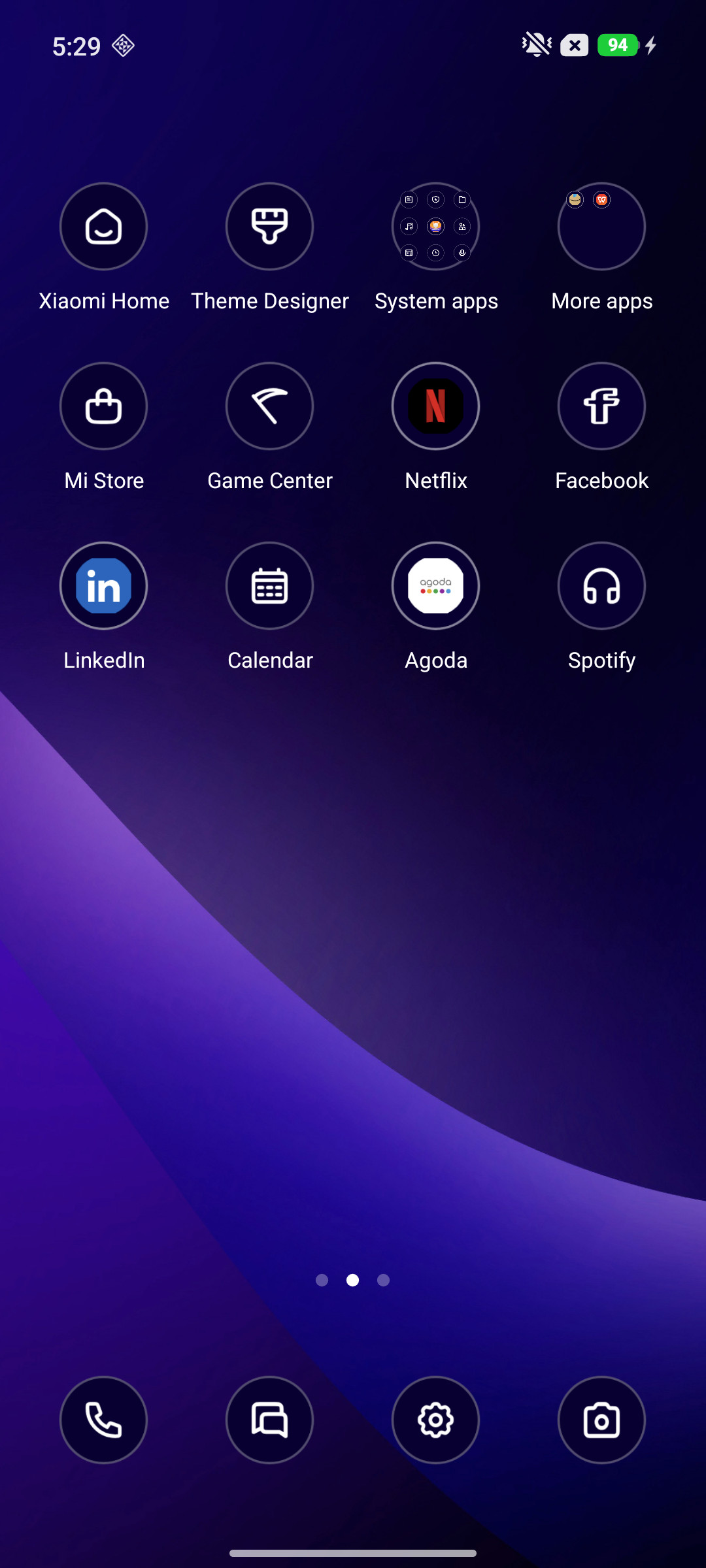The height and width of the screenshot is (1568, 706).
Task: Launch LinkedIn
Action: [103, 585]
